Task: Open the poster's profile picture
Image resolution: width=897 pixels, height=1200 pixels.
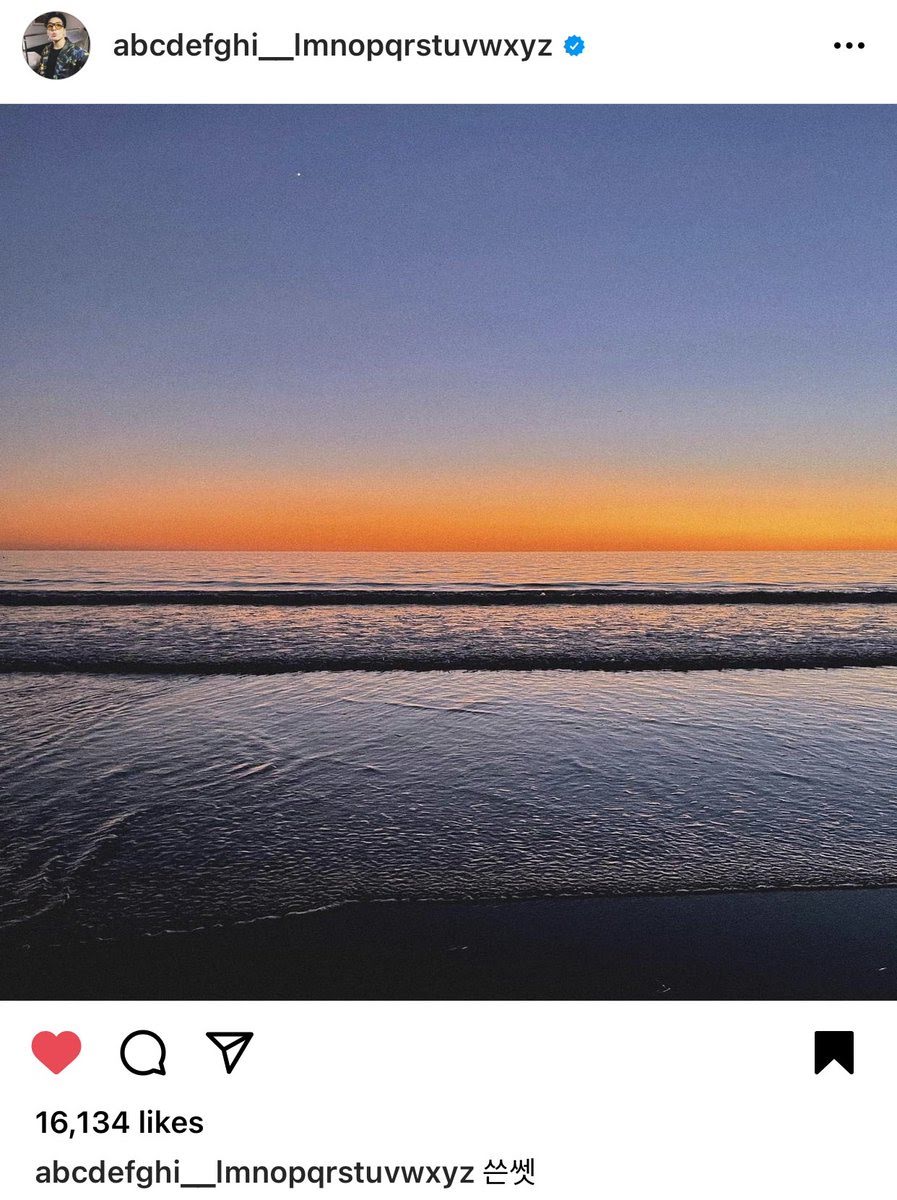Action: (x=56, y=46)
